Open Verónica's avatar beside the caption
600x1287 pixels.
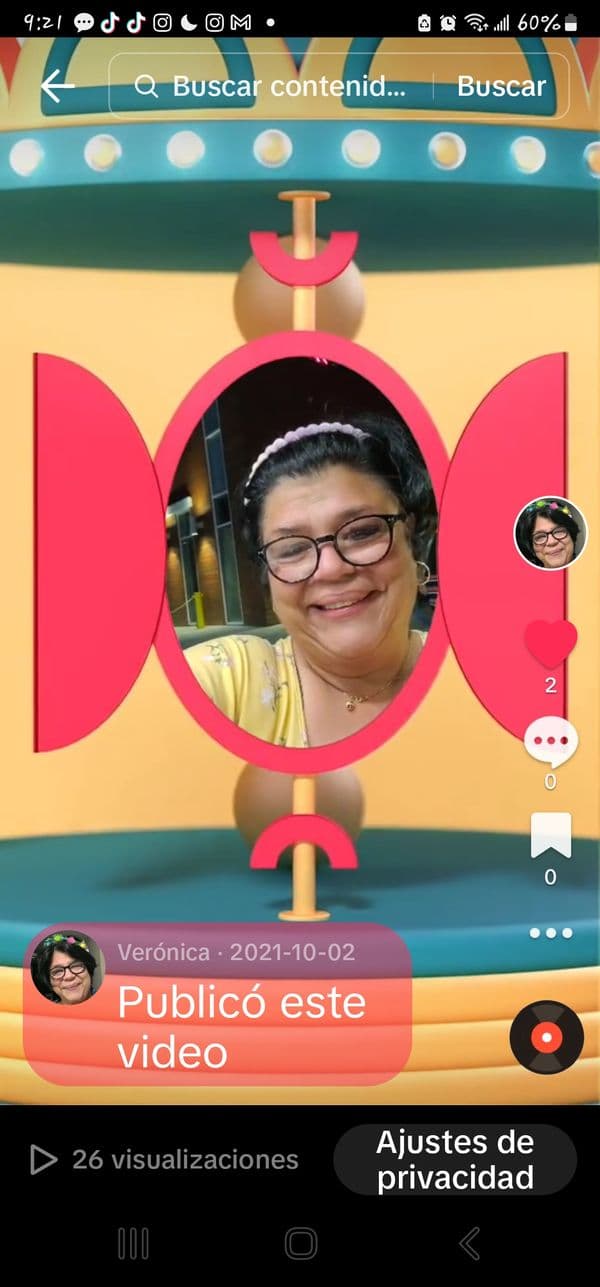[67, 967]
